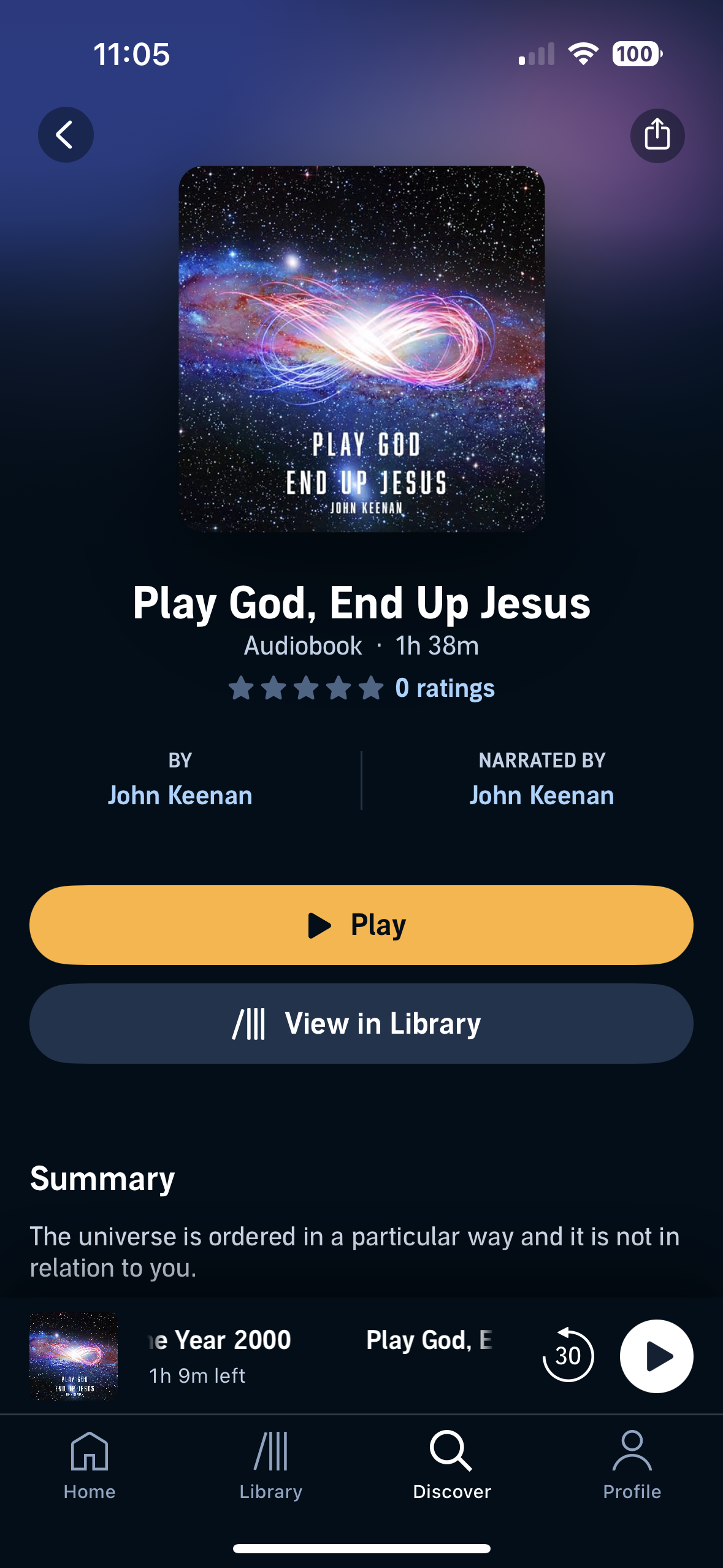Screen dimensions: 723x1568
Task: Open the mini player cover thumbnail
Action: click(x=74, y=1356)
